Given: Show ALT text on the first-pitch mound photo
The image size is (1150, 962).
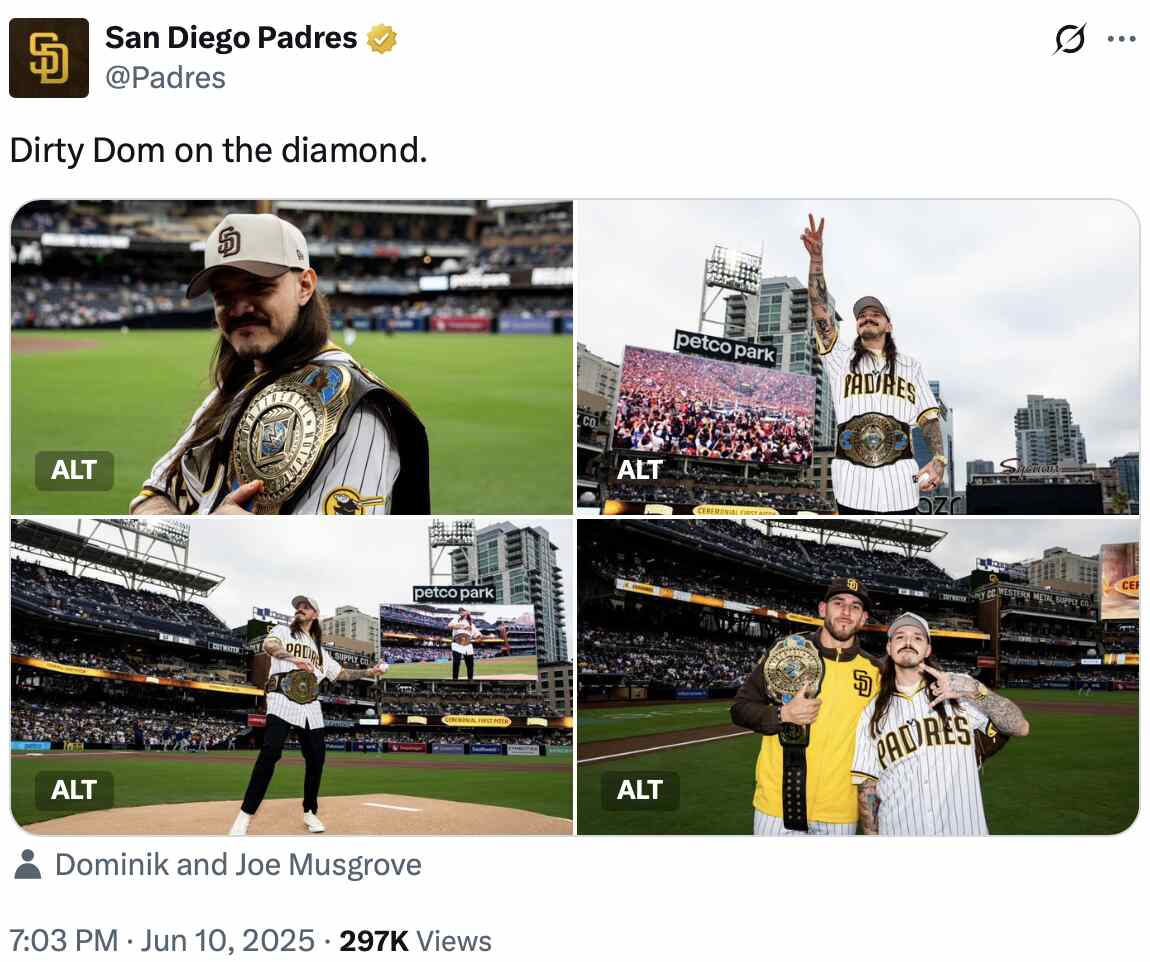Looking at the screenshot, I should 74,790.
